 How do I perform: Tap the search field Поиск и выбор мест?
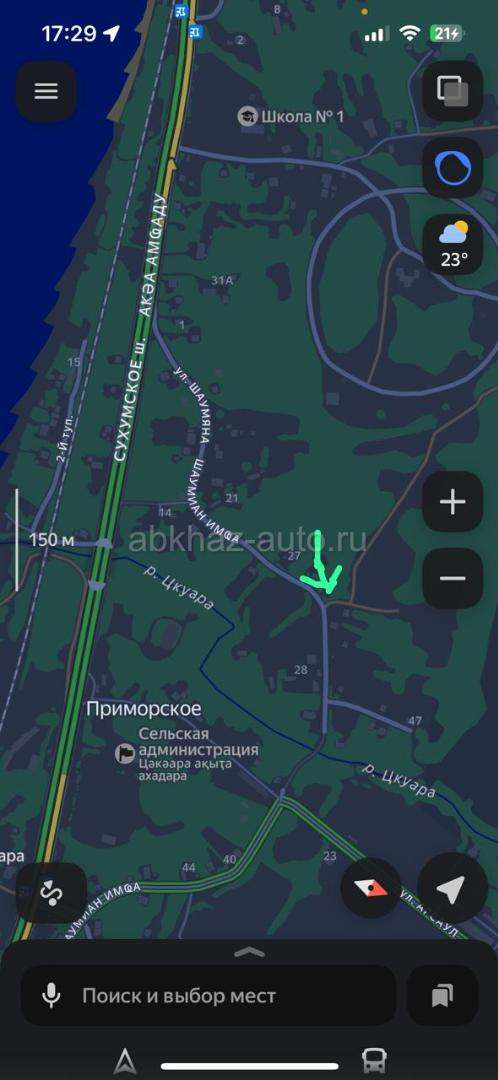pyautogui.click(x=209, y=995)
